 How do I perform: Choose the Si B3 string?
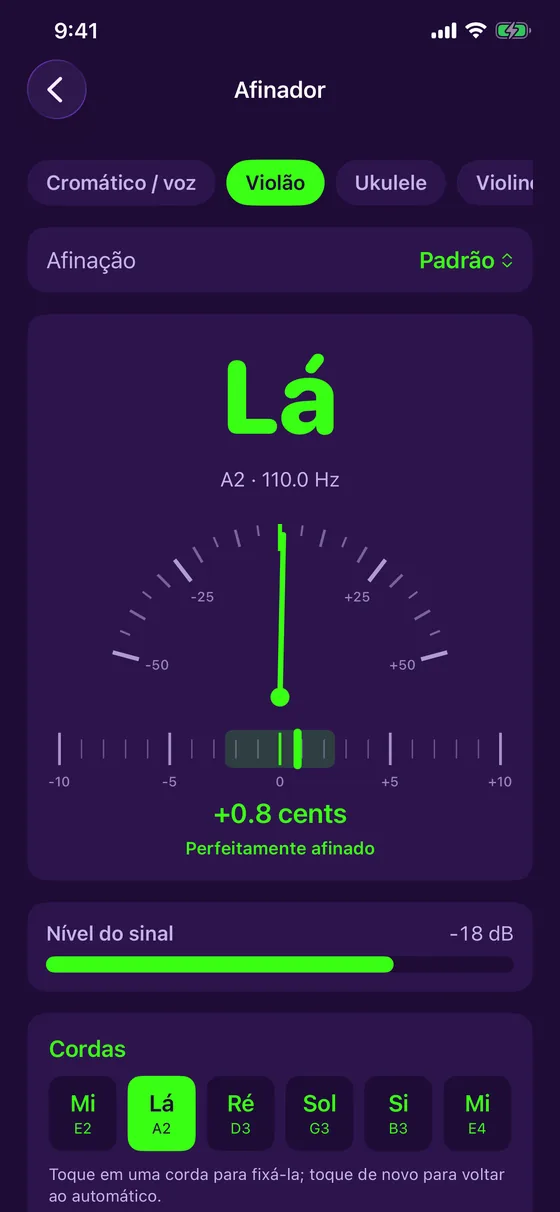[398, 1113]
